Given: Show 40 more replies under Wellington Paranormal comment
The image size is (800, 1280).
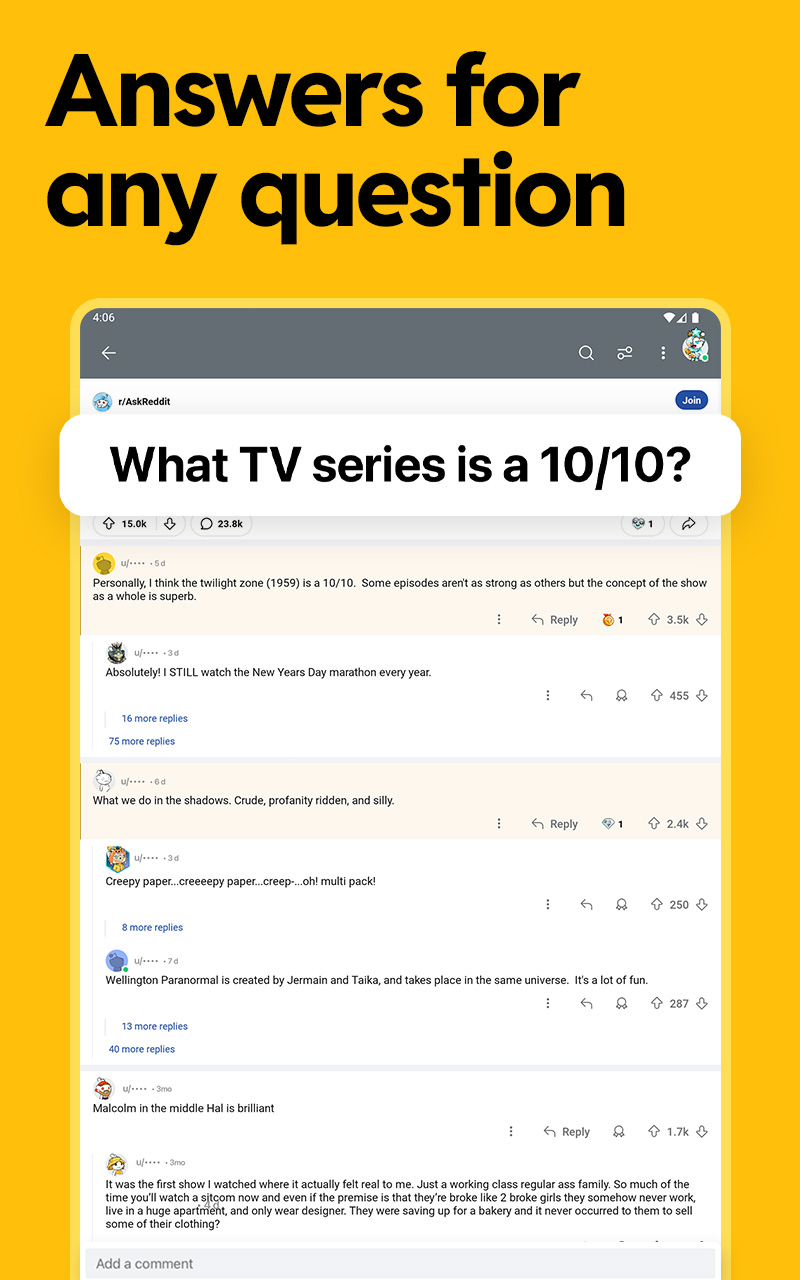Looking at the screenshot, I should pyautogui.click(x=141, y=1047).
